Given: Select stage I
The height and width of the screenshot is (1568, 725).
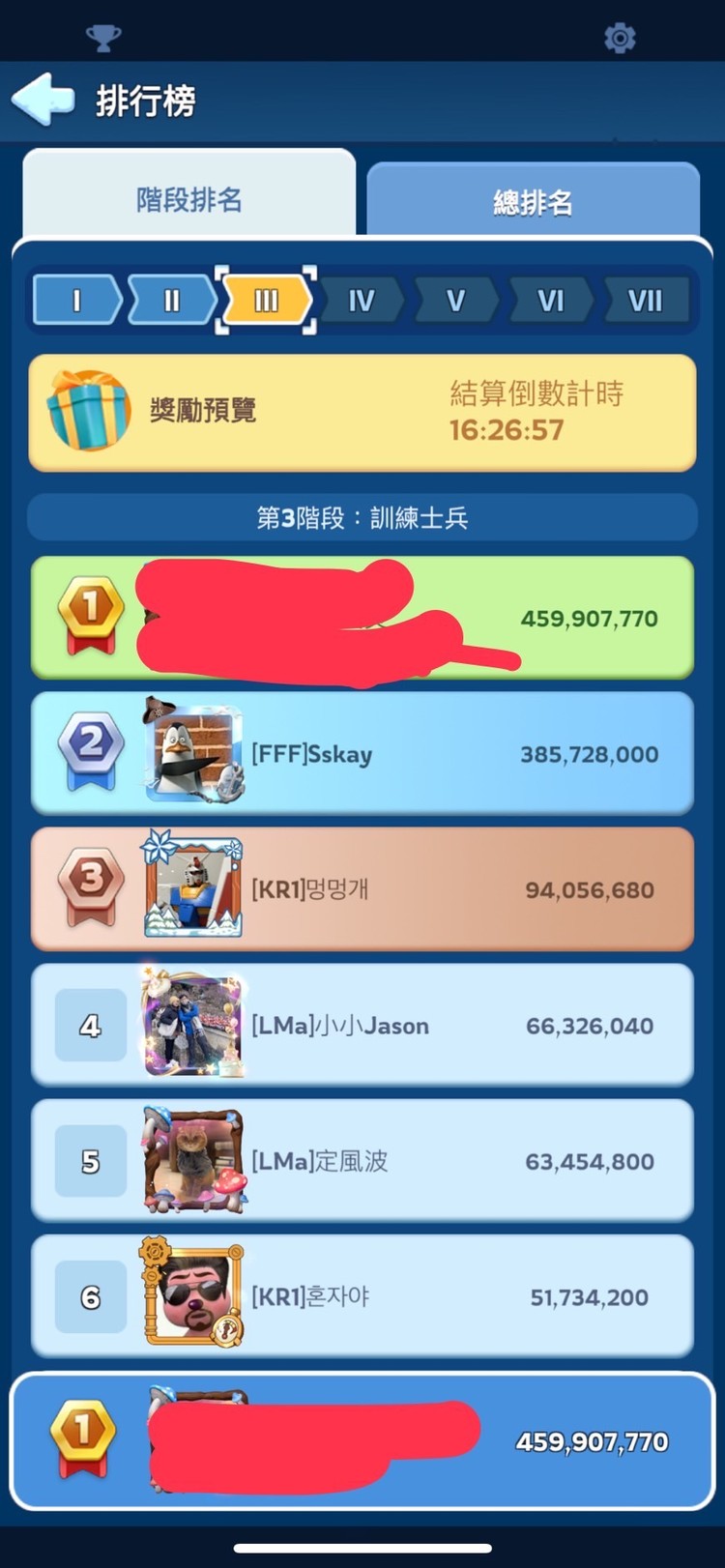Looking at the screenshot, I should click(x=76, y=300).
